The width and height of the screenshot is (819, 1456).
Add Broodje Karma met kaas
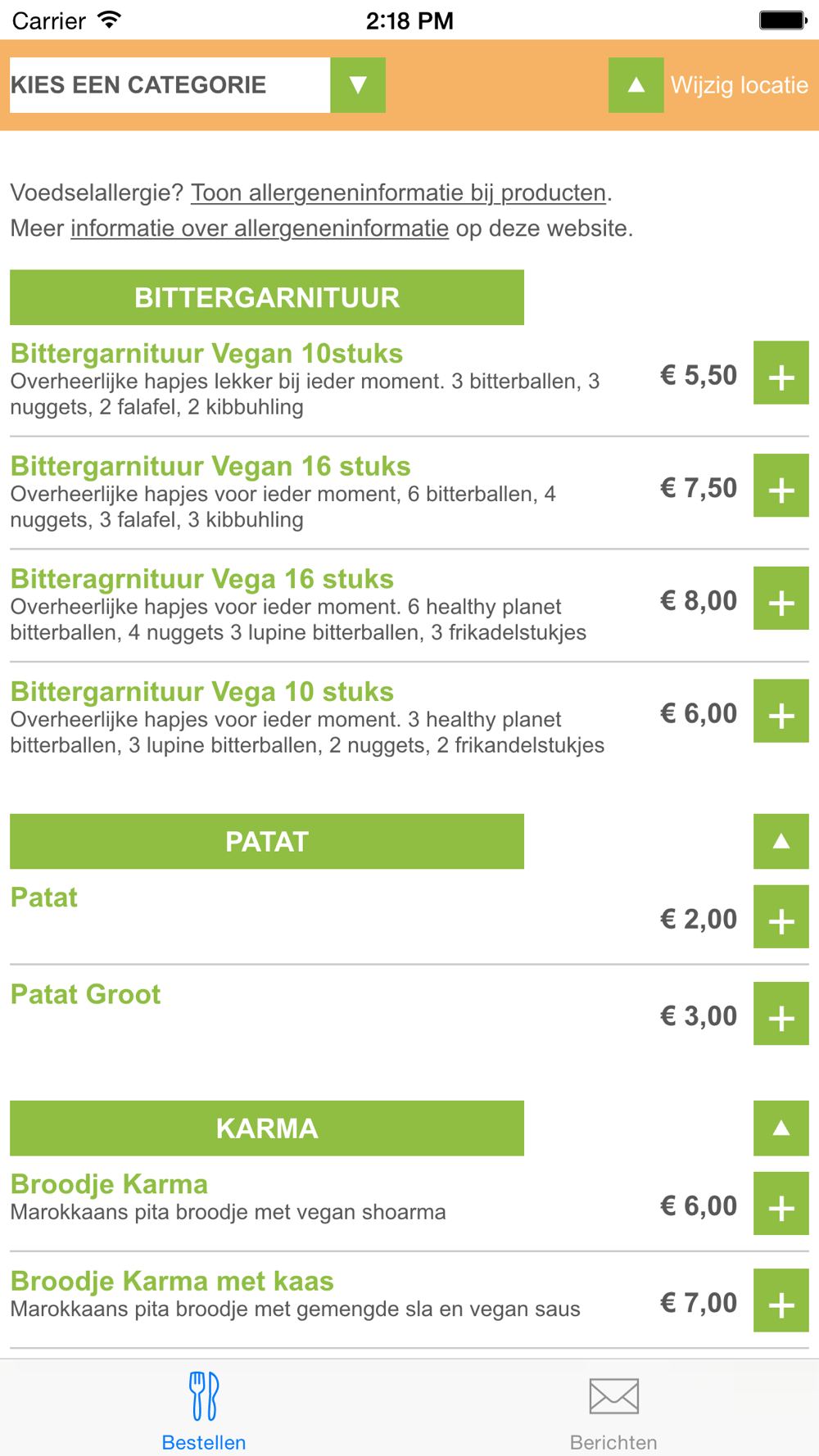(781, 1300)
